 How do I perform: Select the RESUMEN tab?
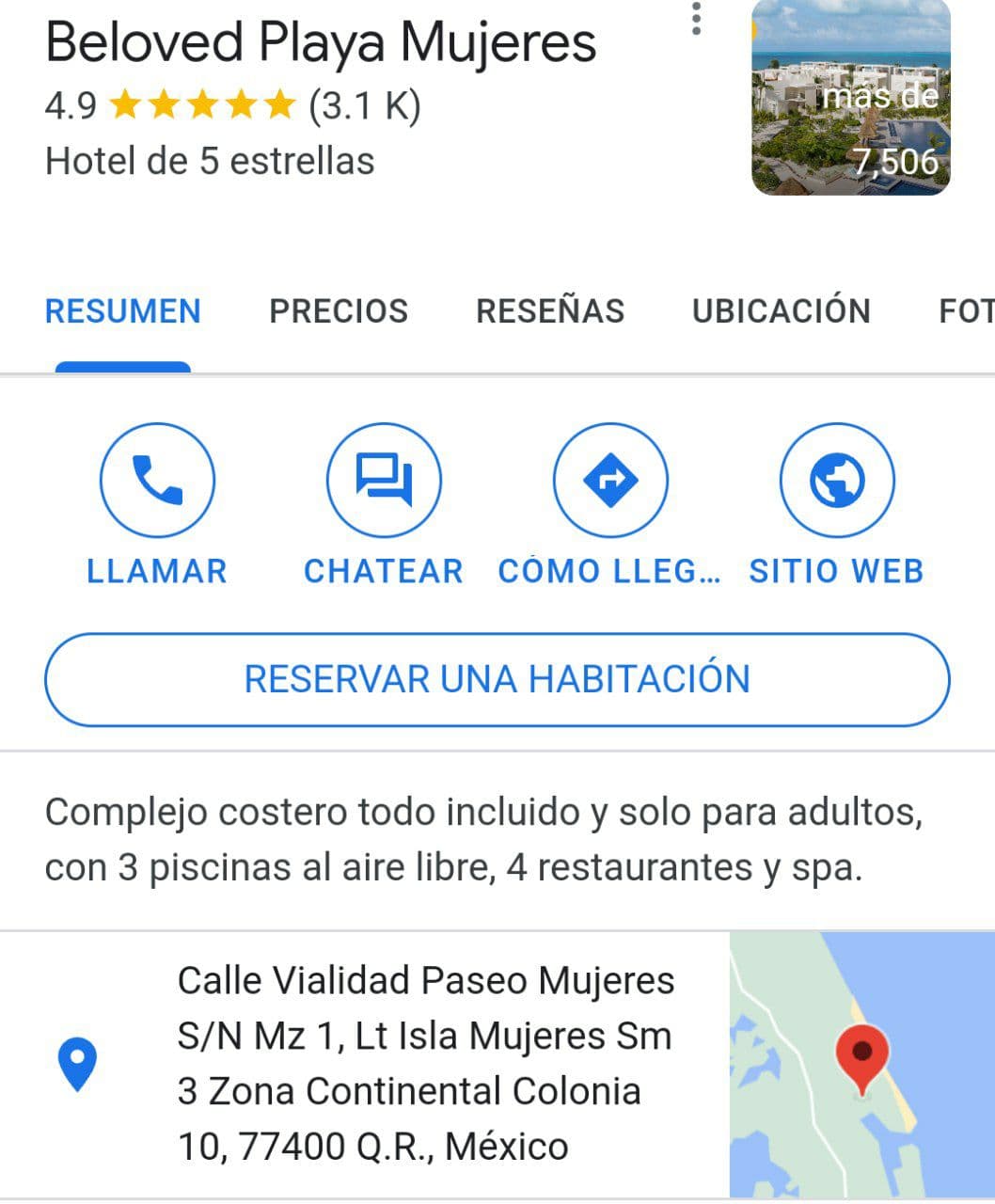[123, 311]
